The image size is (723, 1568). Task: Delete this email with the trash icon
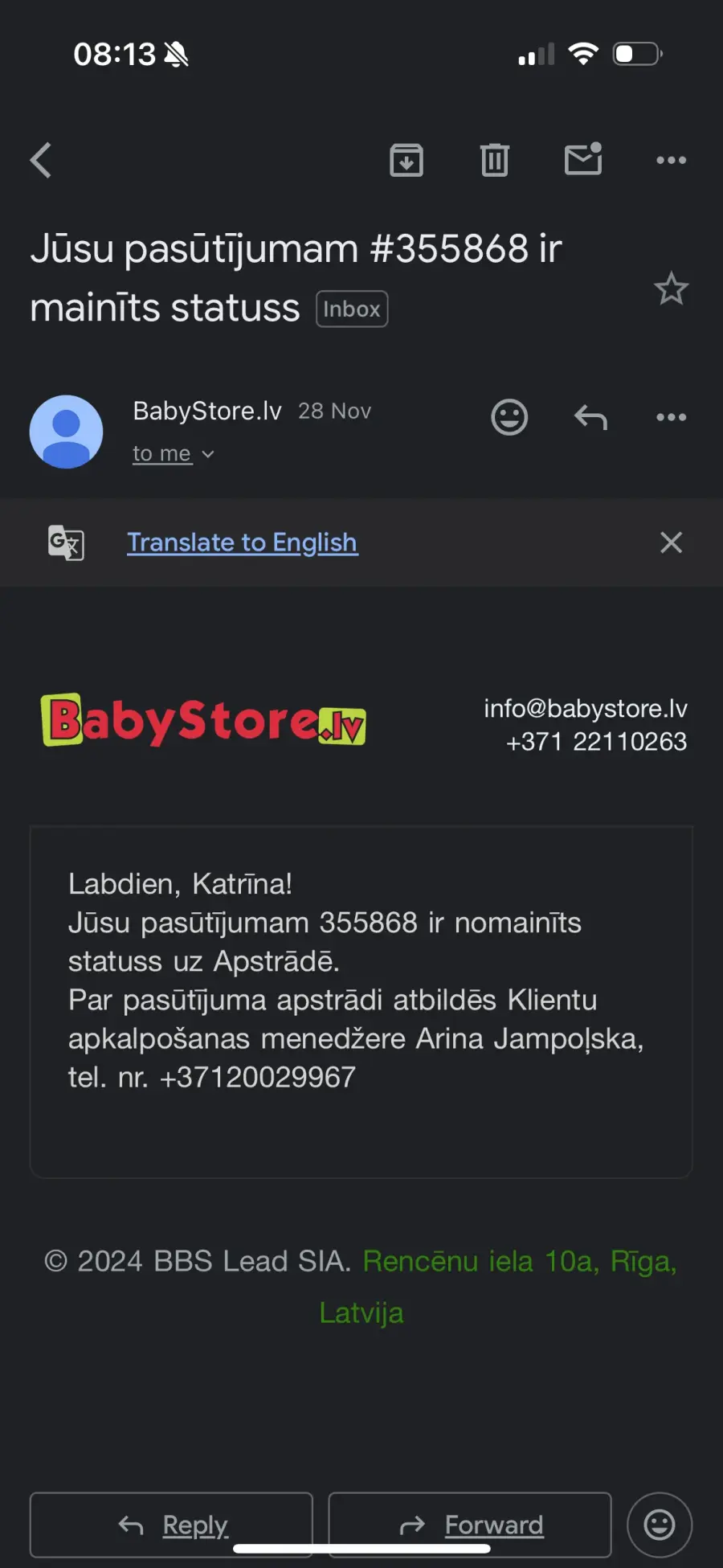pos(495,160)
